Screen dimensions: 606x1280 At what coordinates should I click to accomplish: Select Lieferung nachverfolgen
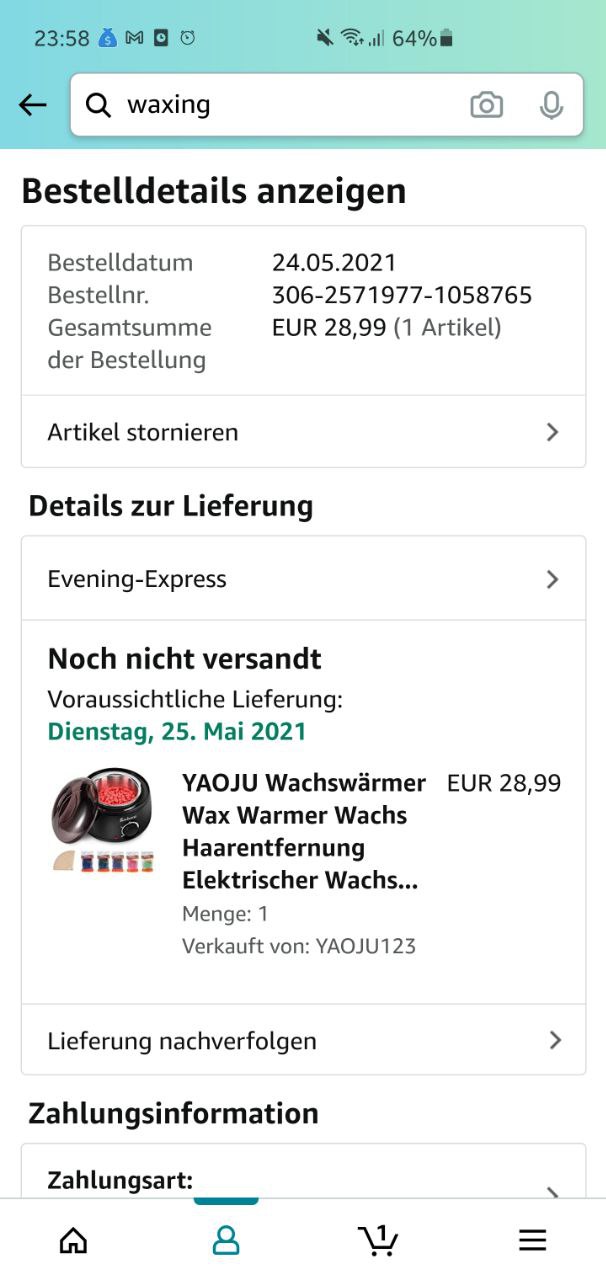point(303,1040)
